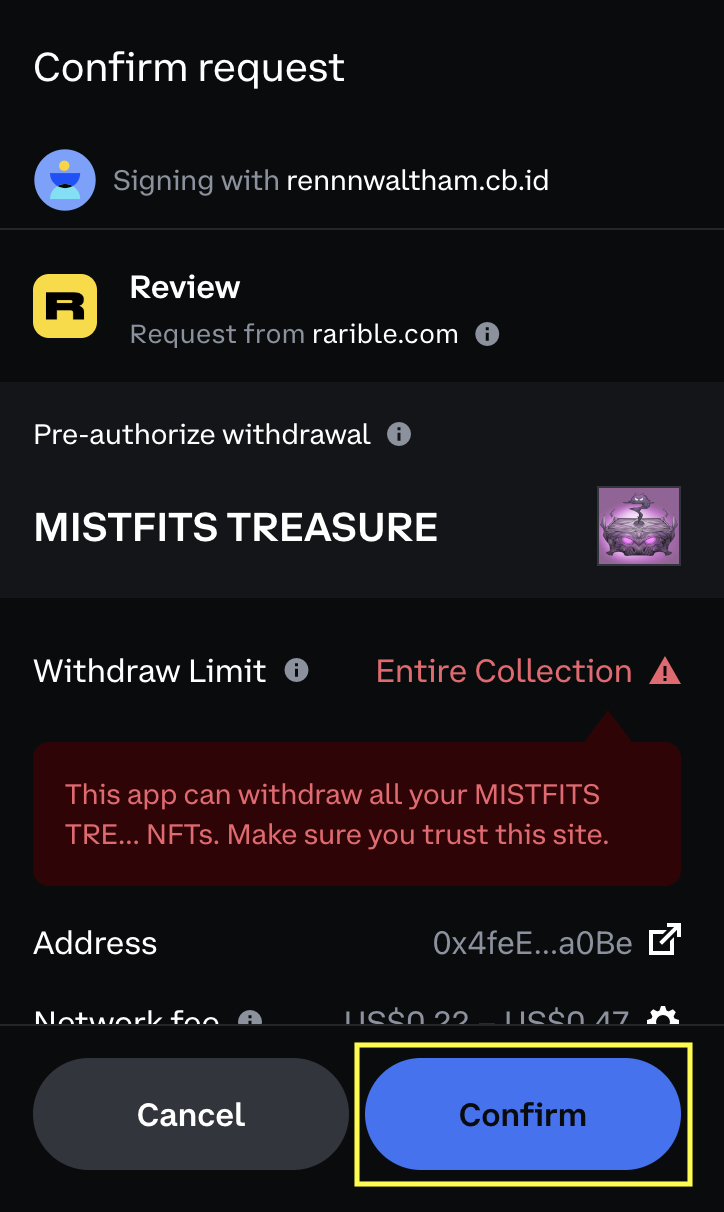Confirm the withdrawal request

522,1113
